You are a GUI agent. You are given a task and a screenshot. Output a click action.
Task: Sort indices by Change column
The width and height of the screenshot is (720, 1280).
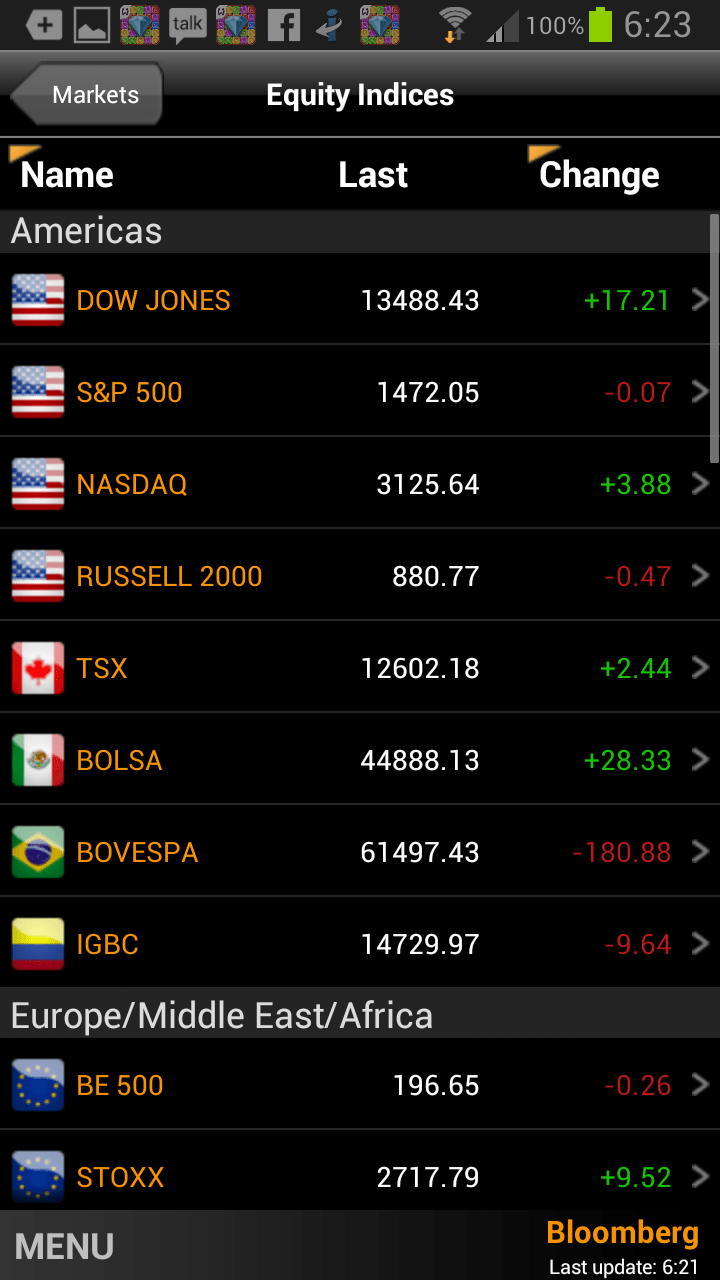597,175
